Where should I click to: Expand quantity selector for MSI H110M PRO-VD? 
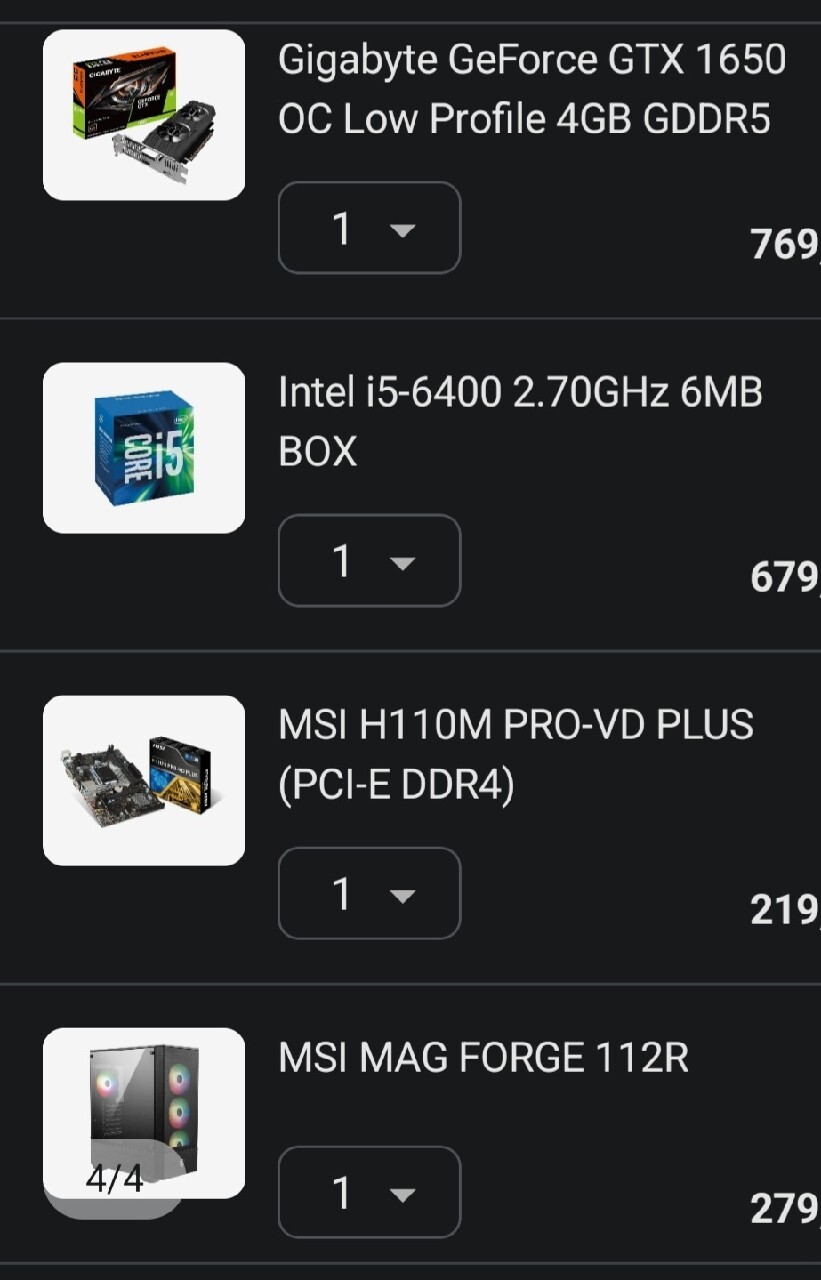point(368,893)
